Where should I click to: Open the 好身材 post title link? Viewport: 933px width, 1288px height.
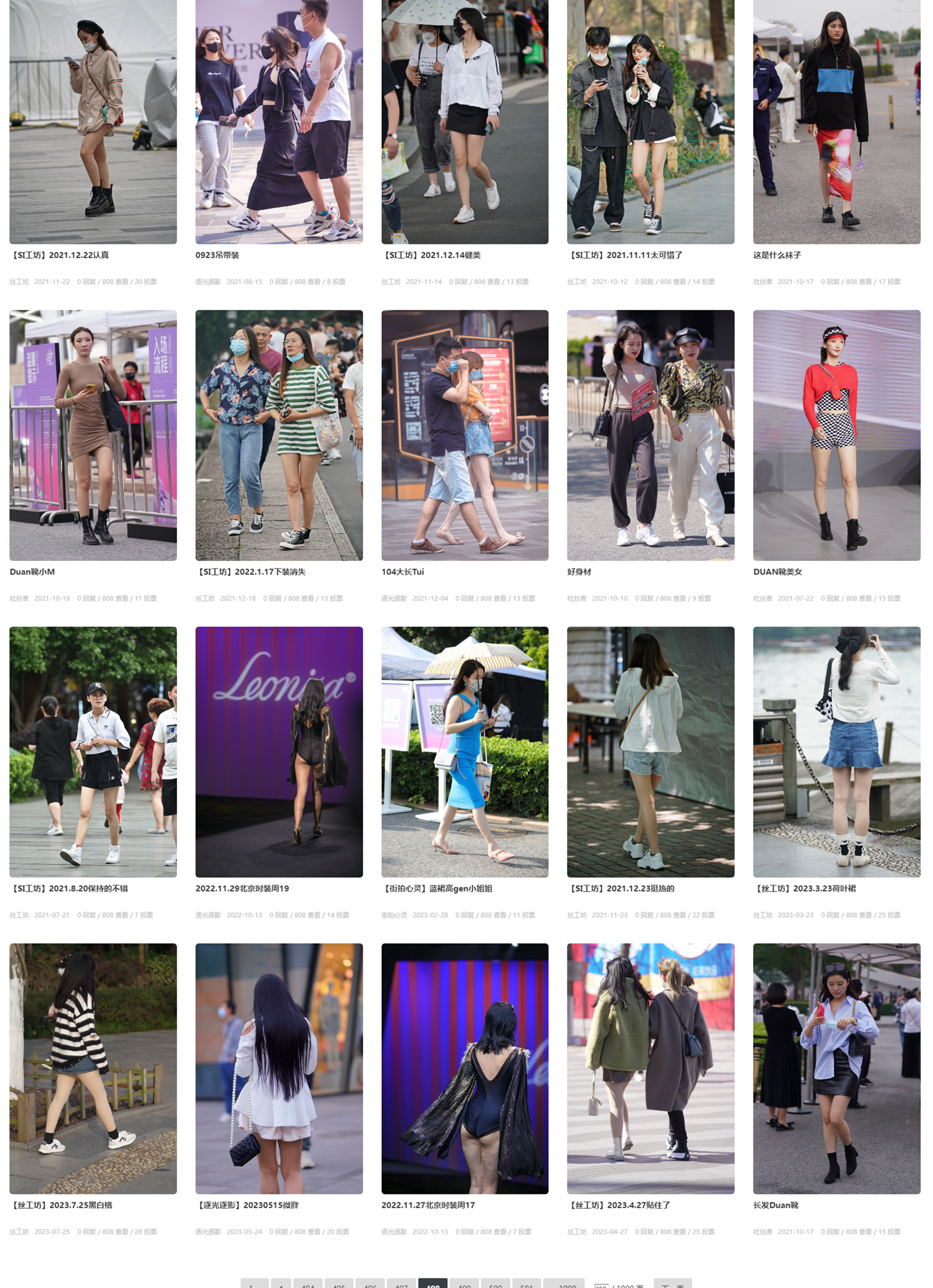pos(578,572)
